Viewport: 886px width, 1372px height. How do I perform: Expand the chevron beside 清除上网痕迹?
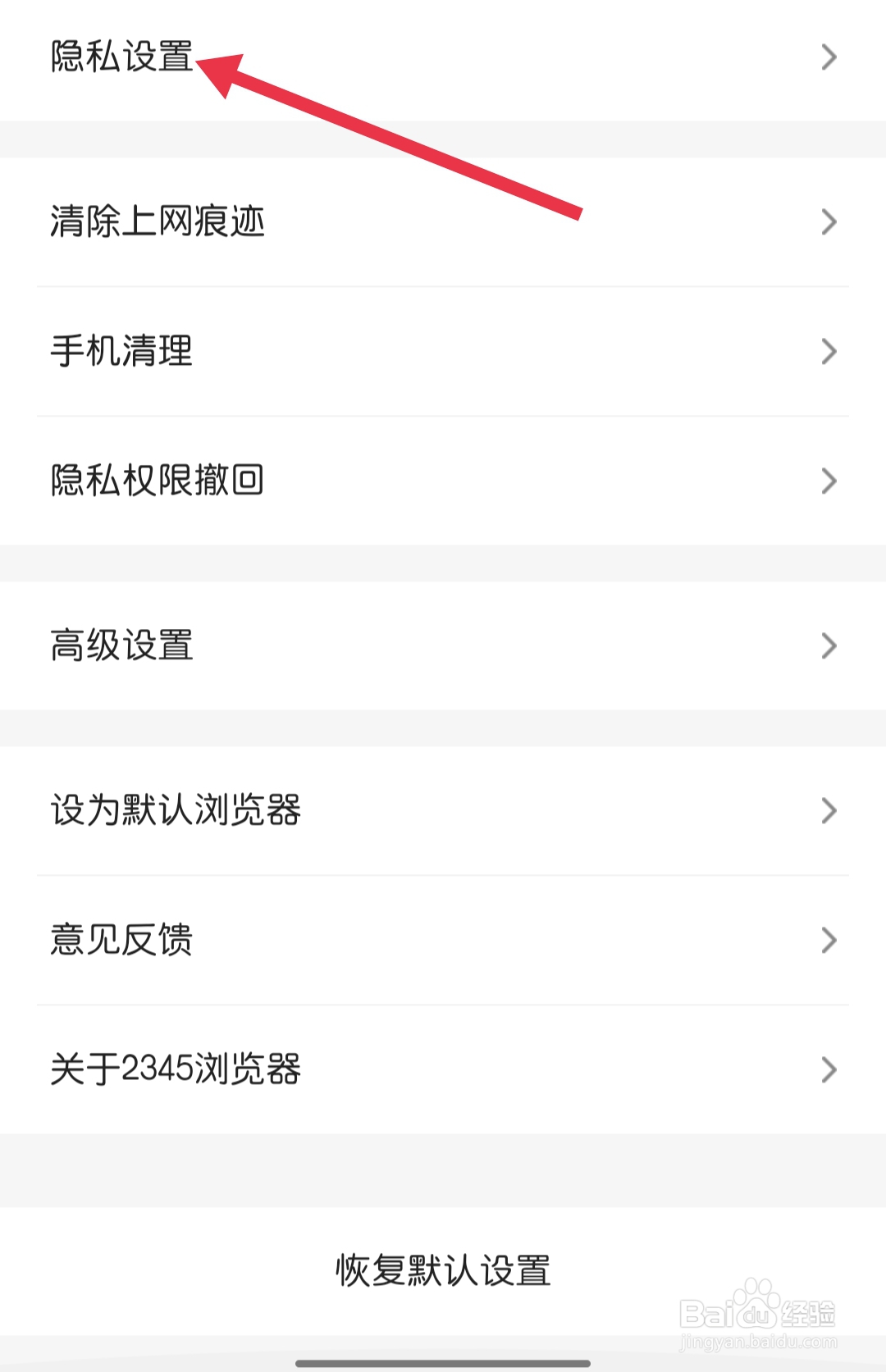[x=828, y=221]
